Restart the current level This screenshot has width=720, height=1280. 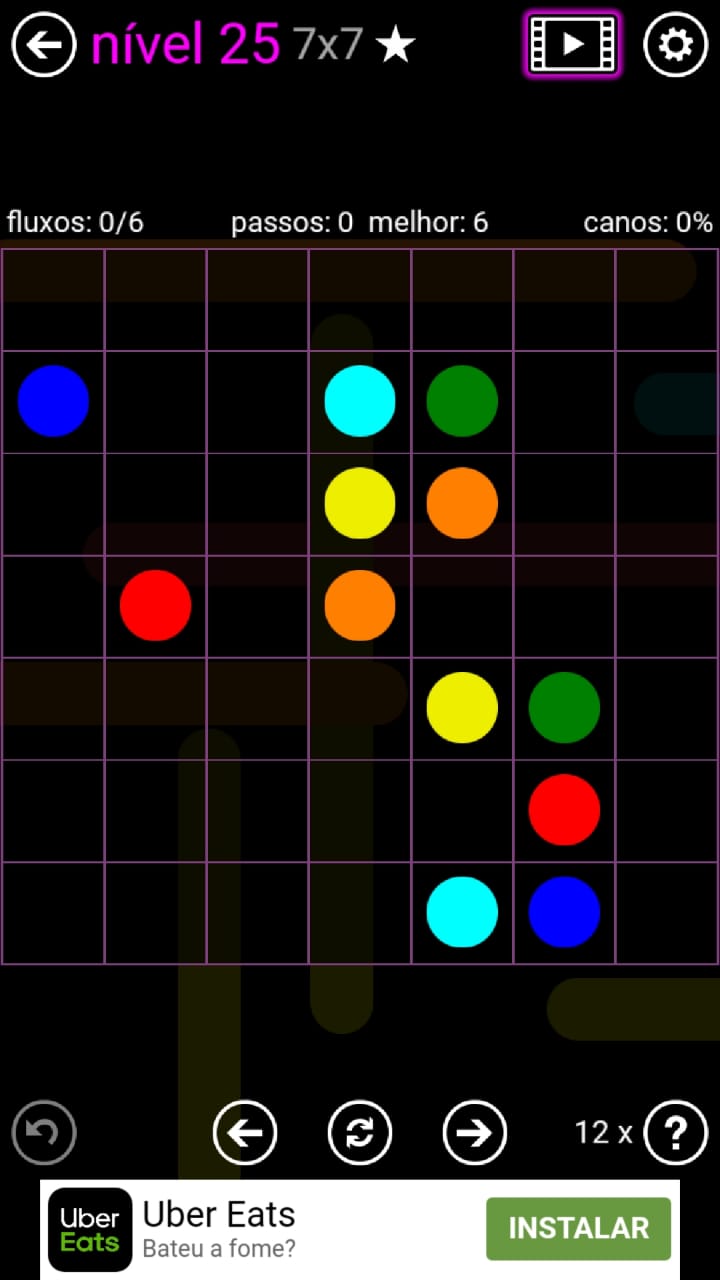tap(360, 1133)
